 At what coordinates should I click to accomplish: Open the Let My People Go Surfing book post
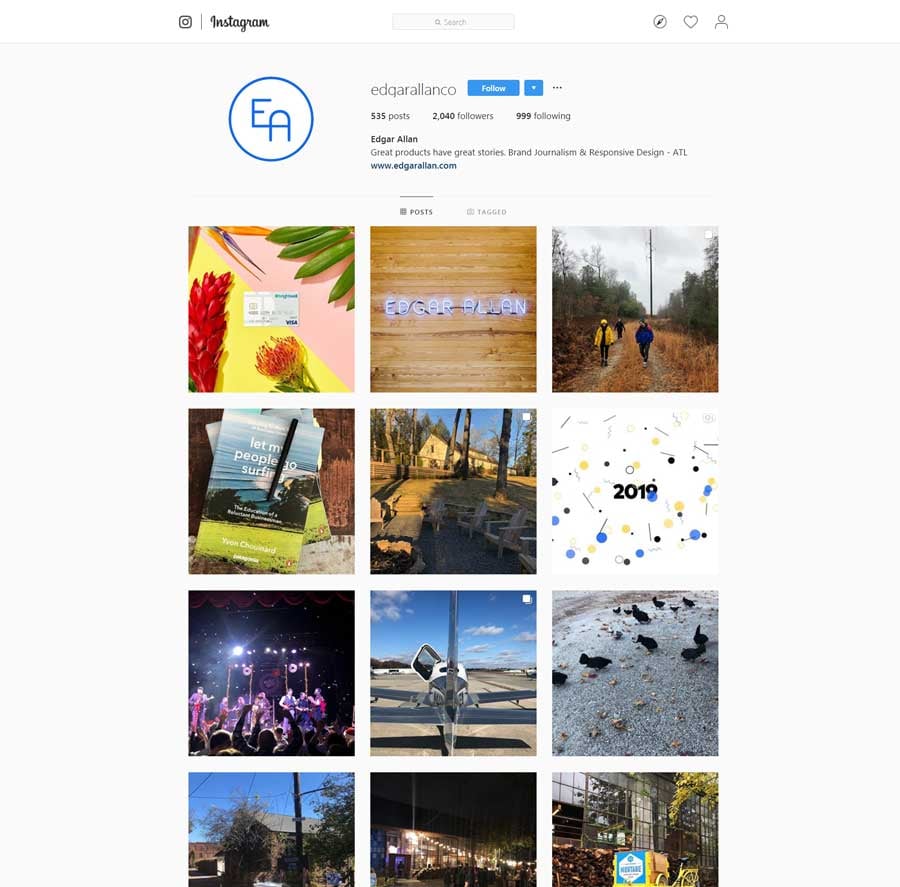(271, 491)
